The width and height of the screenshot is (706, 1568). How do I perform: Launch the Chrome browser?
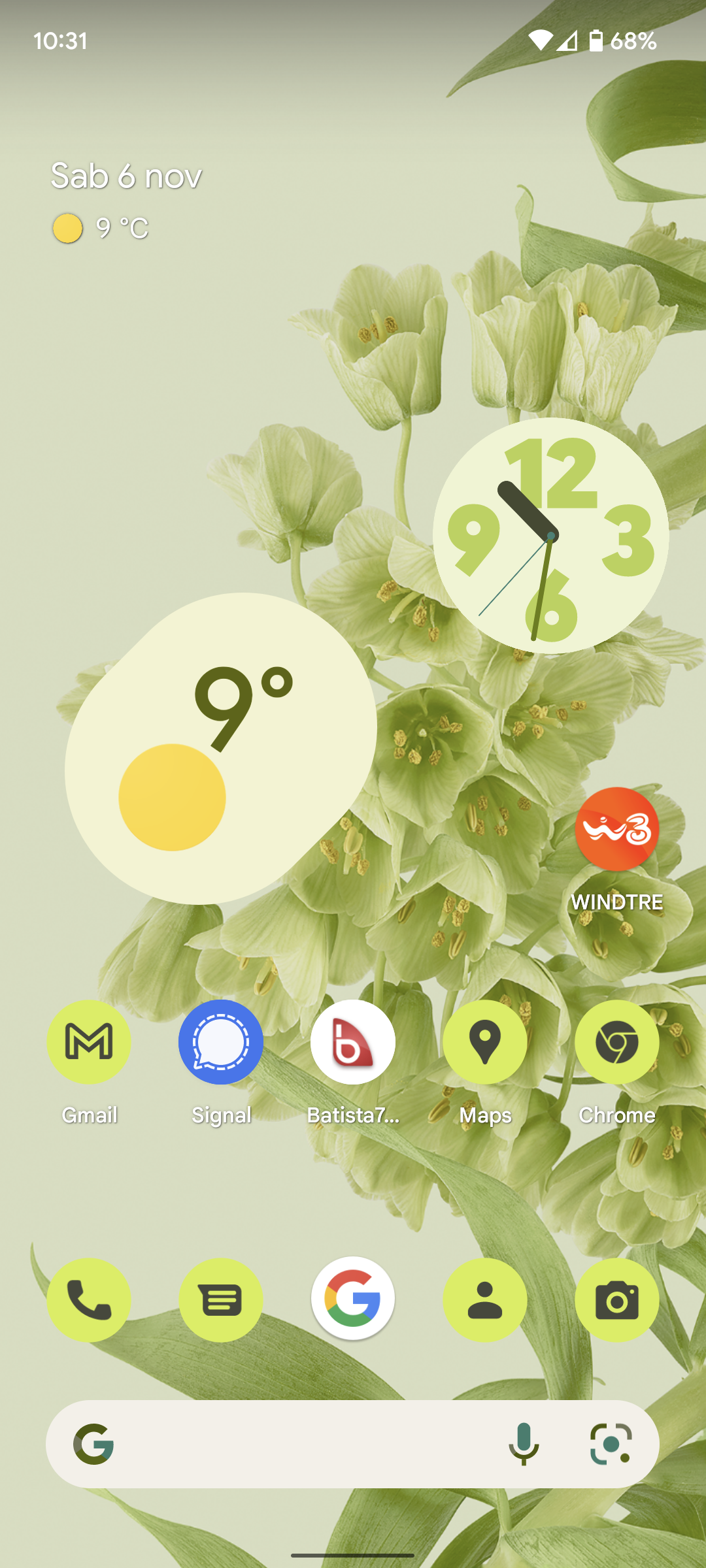tap(617, 1042)
